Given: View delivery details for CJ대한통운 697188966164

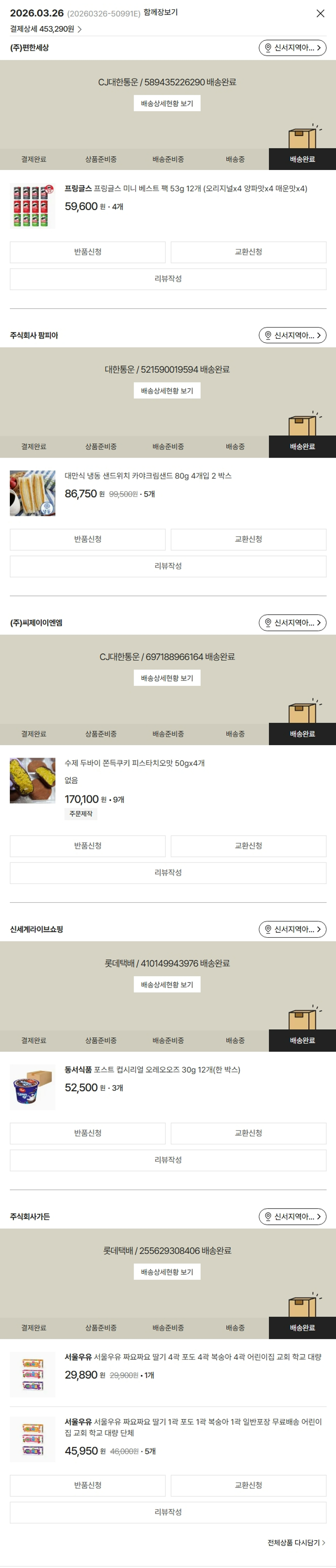Looking at the screenshot, I should click(x=167, y=678).
